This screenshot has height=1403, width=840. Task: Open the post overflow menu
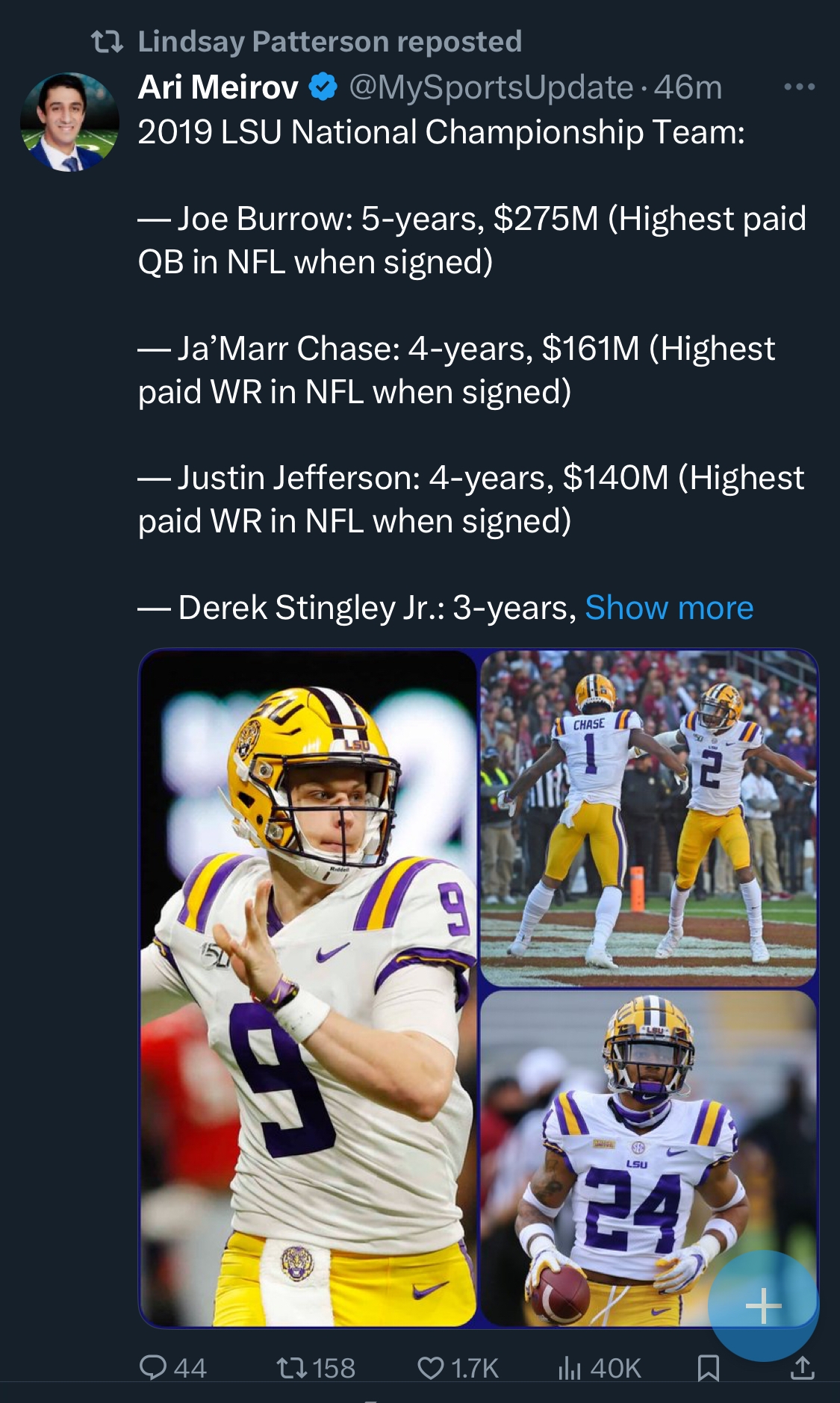(x=799, y=87)
